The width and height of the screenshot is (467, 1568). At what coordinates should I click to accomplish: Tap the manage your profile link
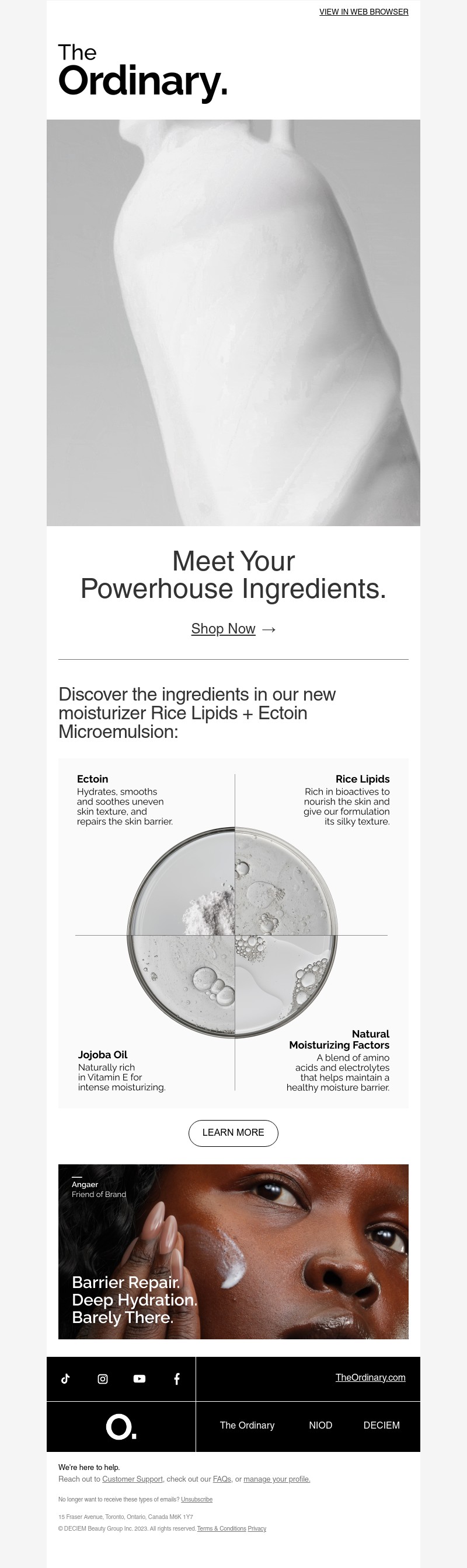277,1479
